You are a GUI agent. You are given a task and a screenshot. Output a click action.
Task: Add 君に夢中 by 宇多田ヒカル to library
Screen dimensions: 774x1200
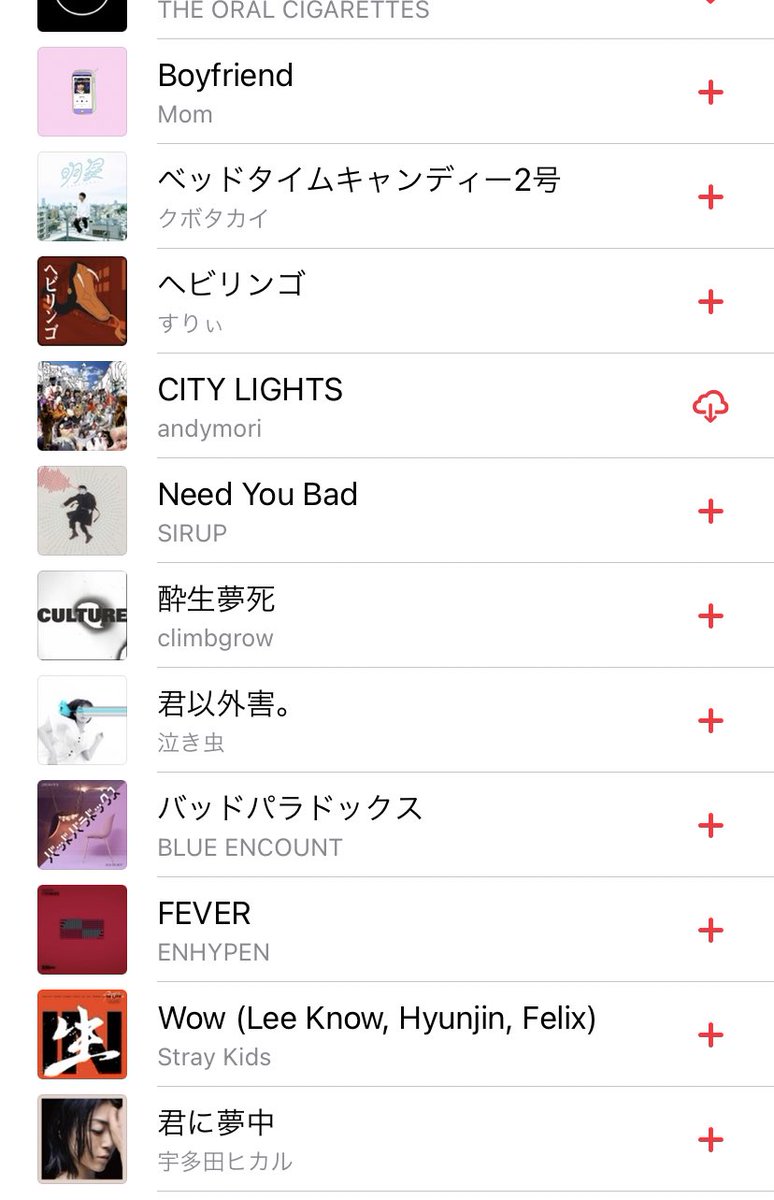click(x=710, y=1140)
